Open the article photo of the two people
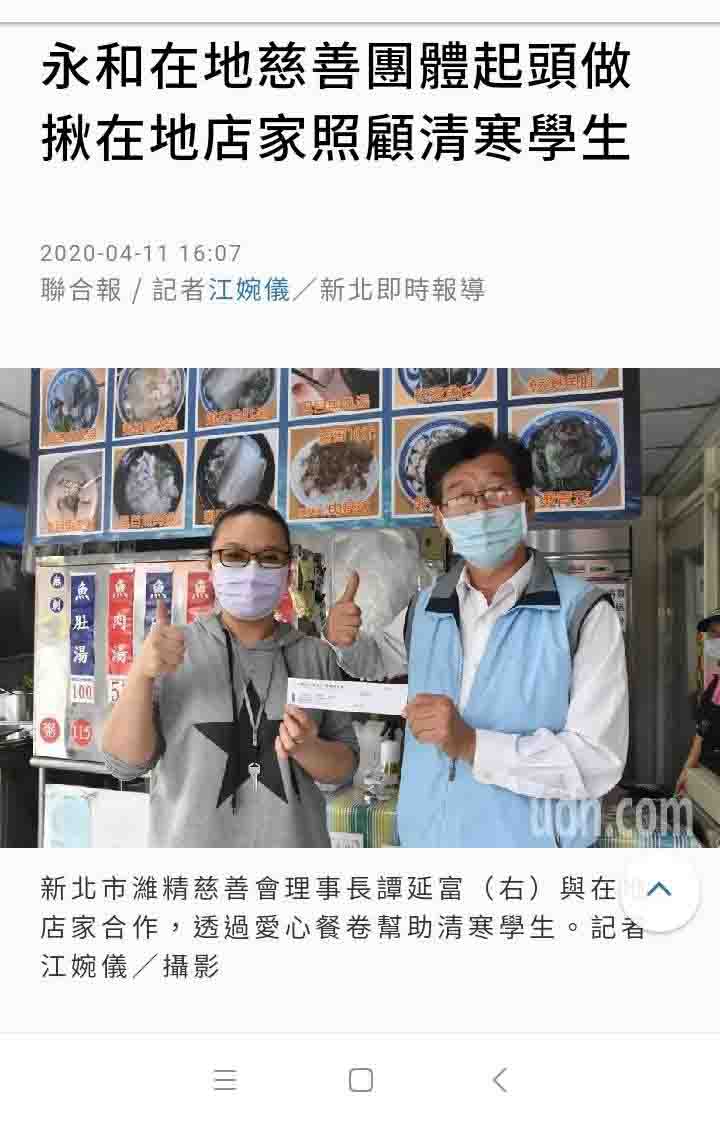 (360, 607)
